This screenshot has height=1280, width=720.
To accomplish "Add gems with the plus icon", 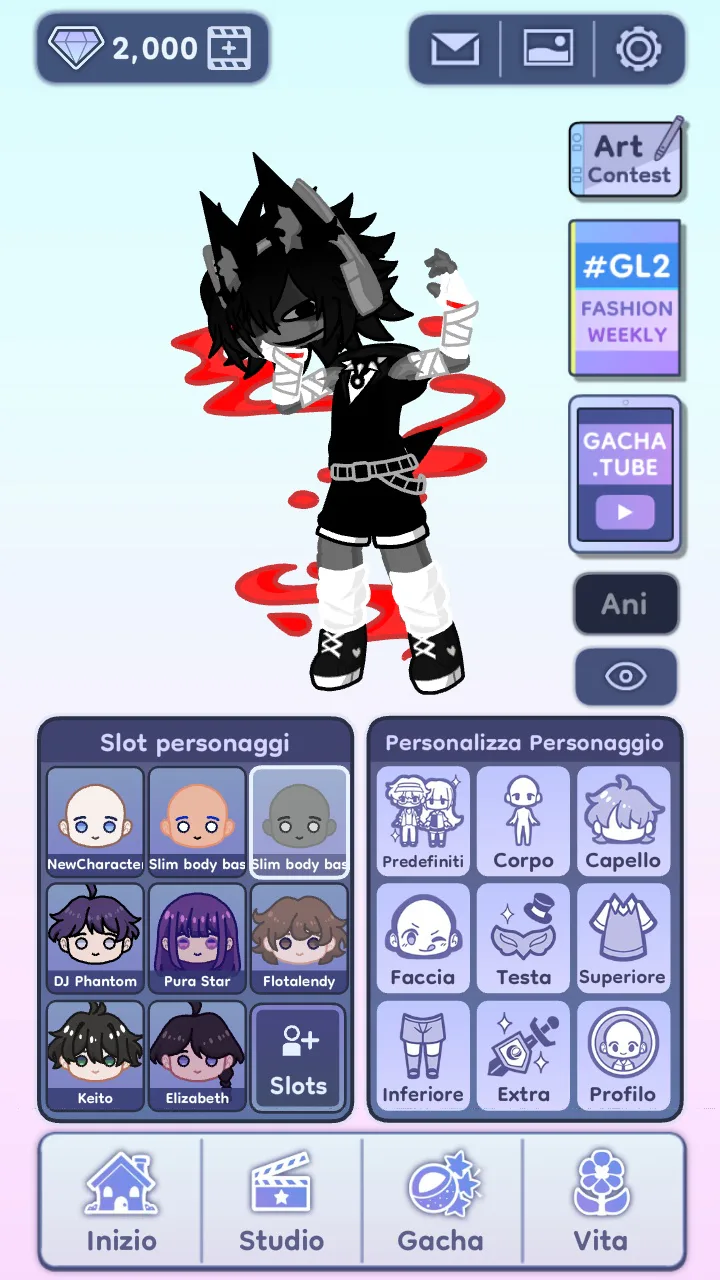I will (x=229, y=48).
